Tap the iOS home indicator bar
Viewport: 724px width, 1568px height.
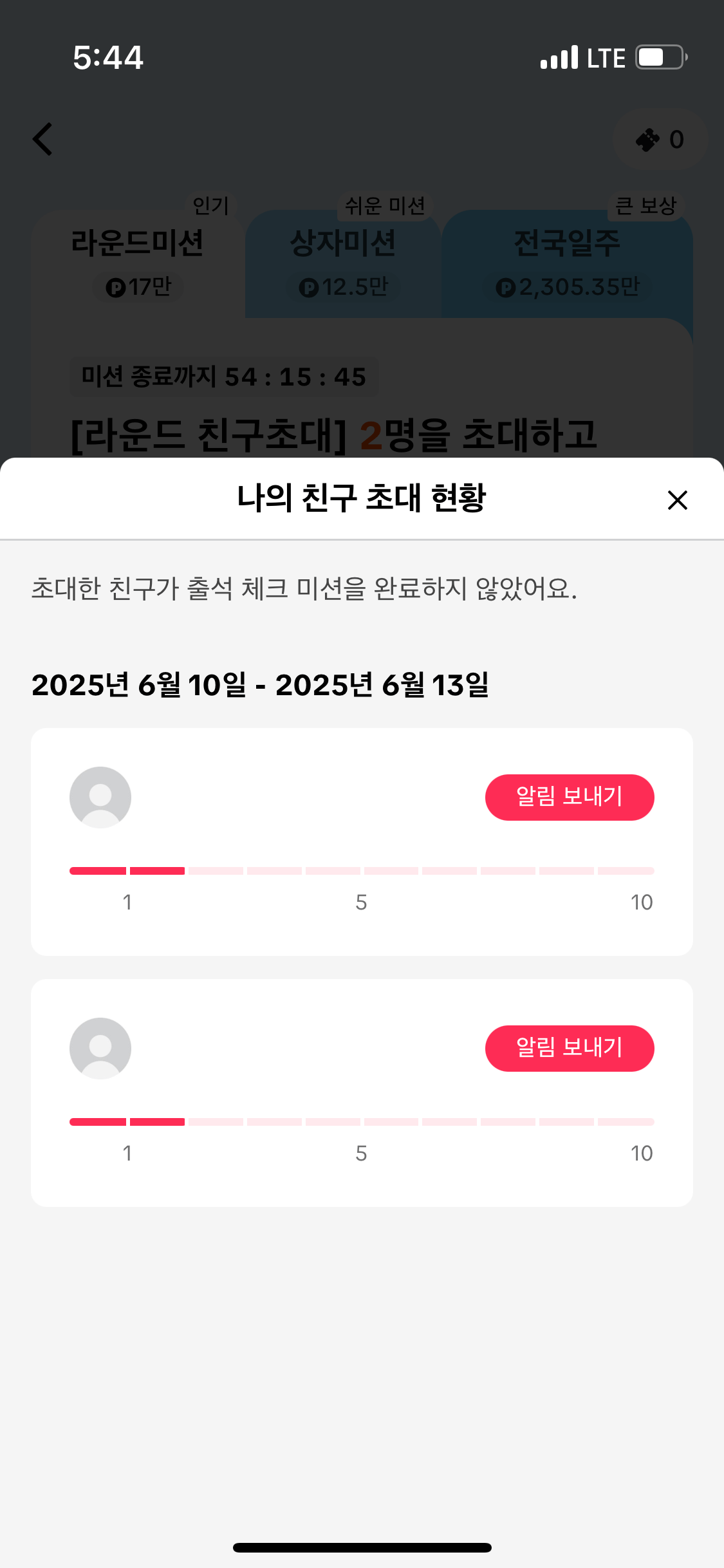[362, 1549]
